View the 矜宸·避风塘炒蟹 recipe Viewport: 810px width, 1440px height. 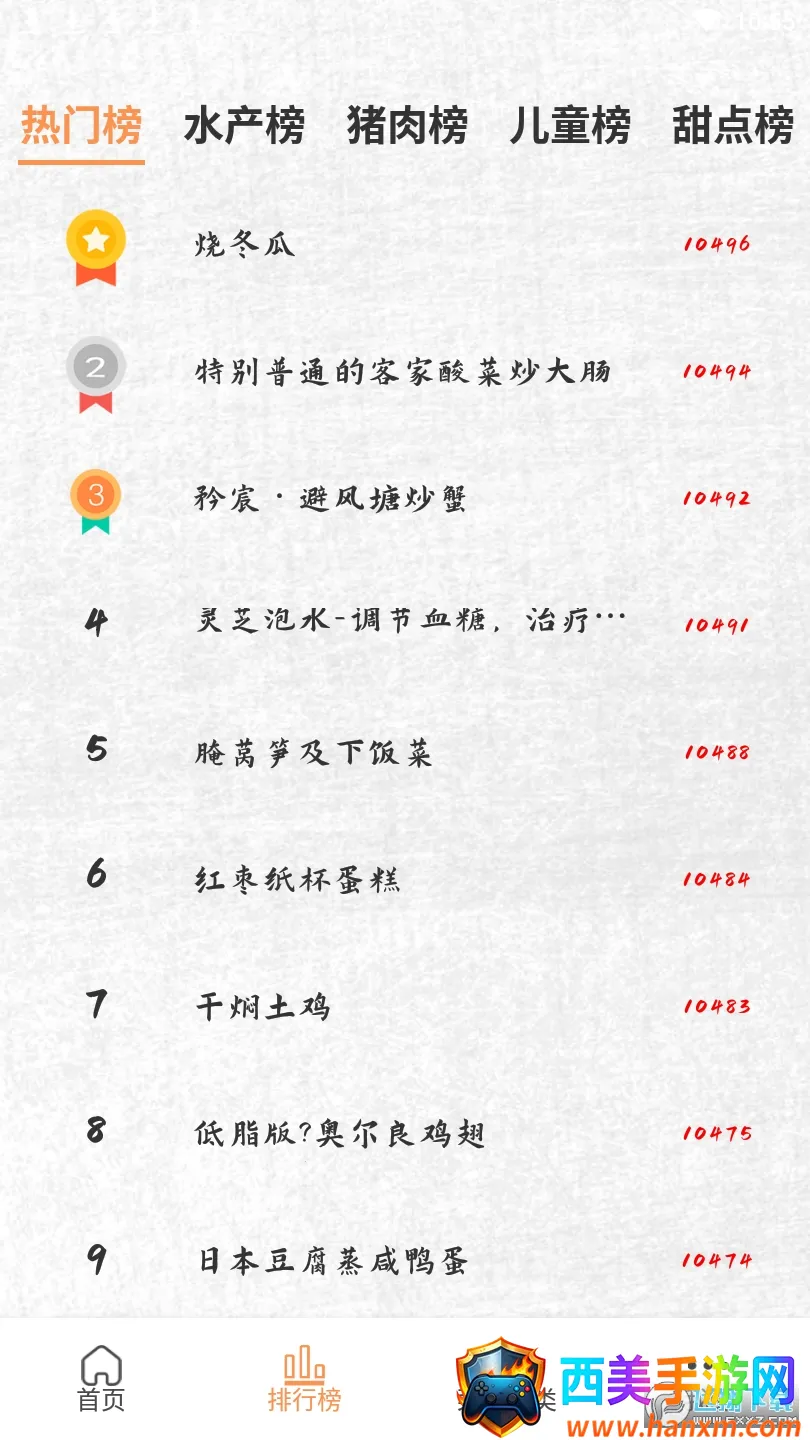tap(331, 499)
